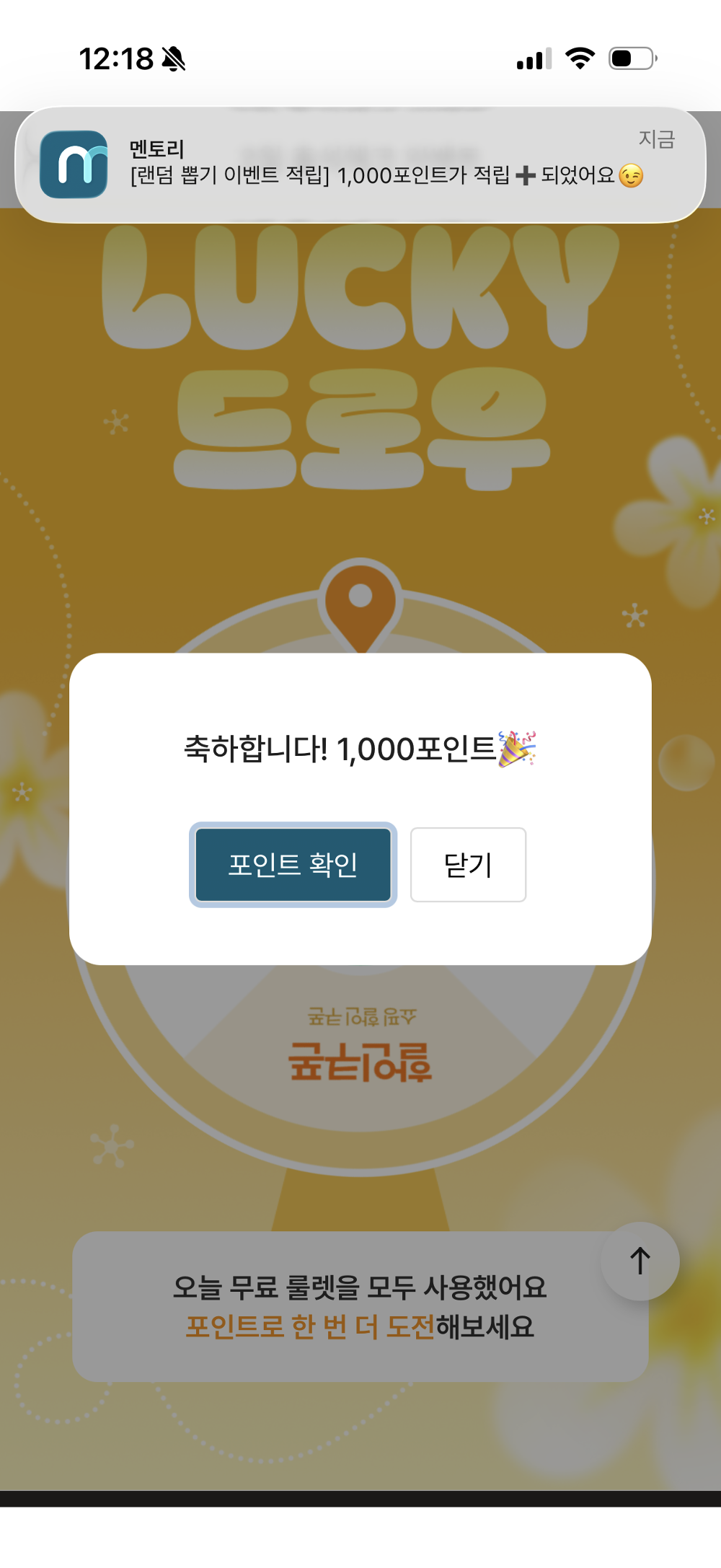
Task: Tap the scroll-to-top arrow button
Action: (640, 1260)
